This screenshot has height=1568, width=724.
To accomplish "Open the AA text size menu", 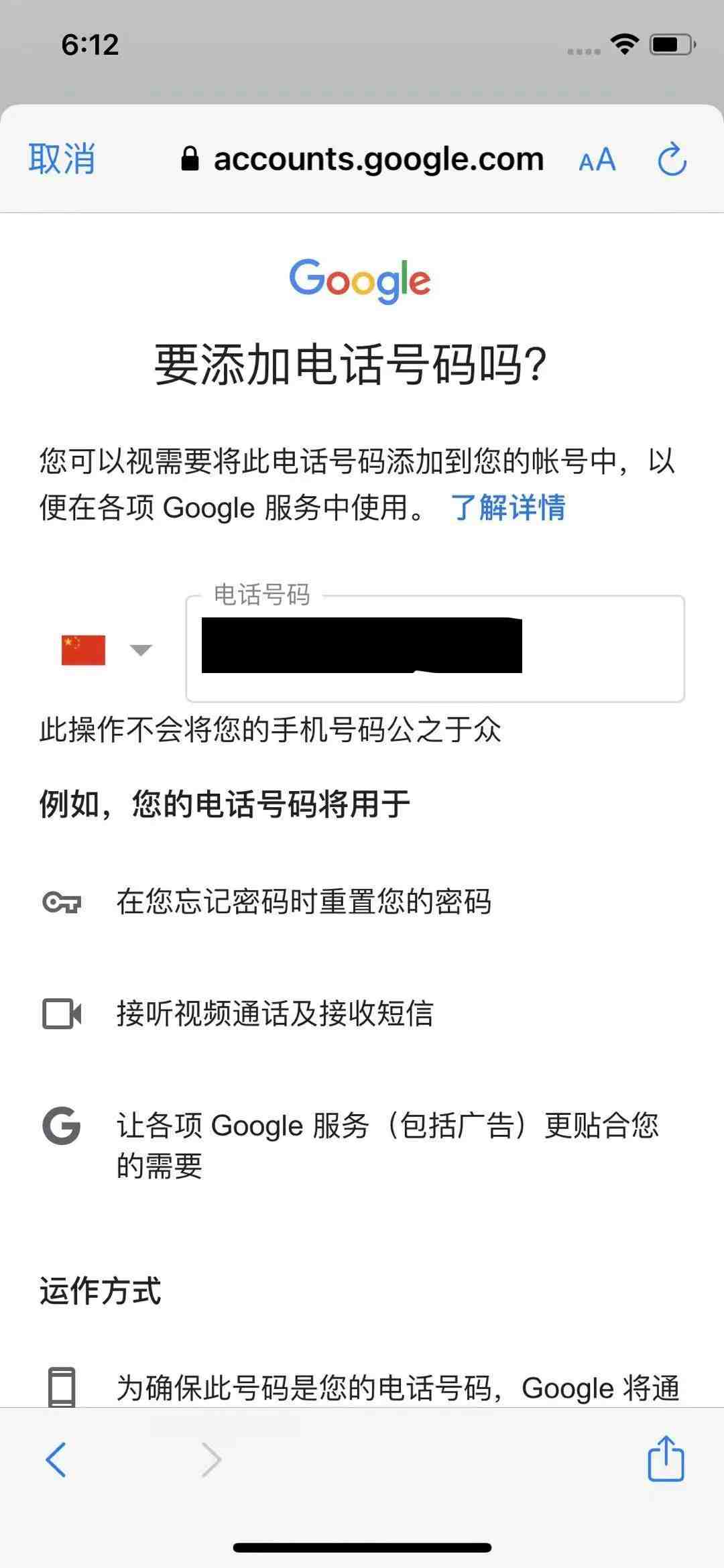I will click(597, 160).
